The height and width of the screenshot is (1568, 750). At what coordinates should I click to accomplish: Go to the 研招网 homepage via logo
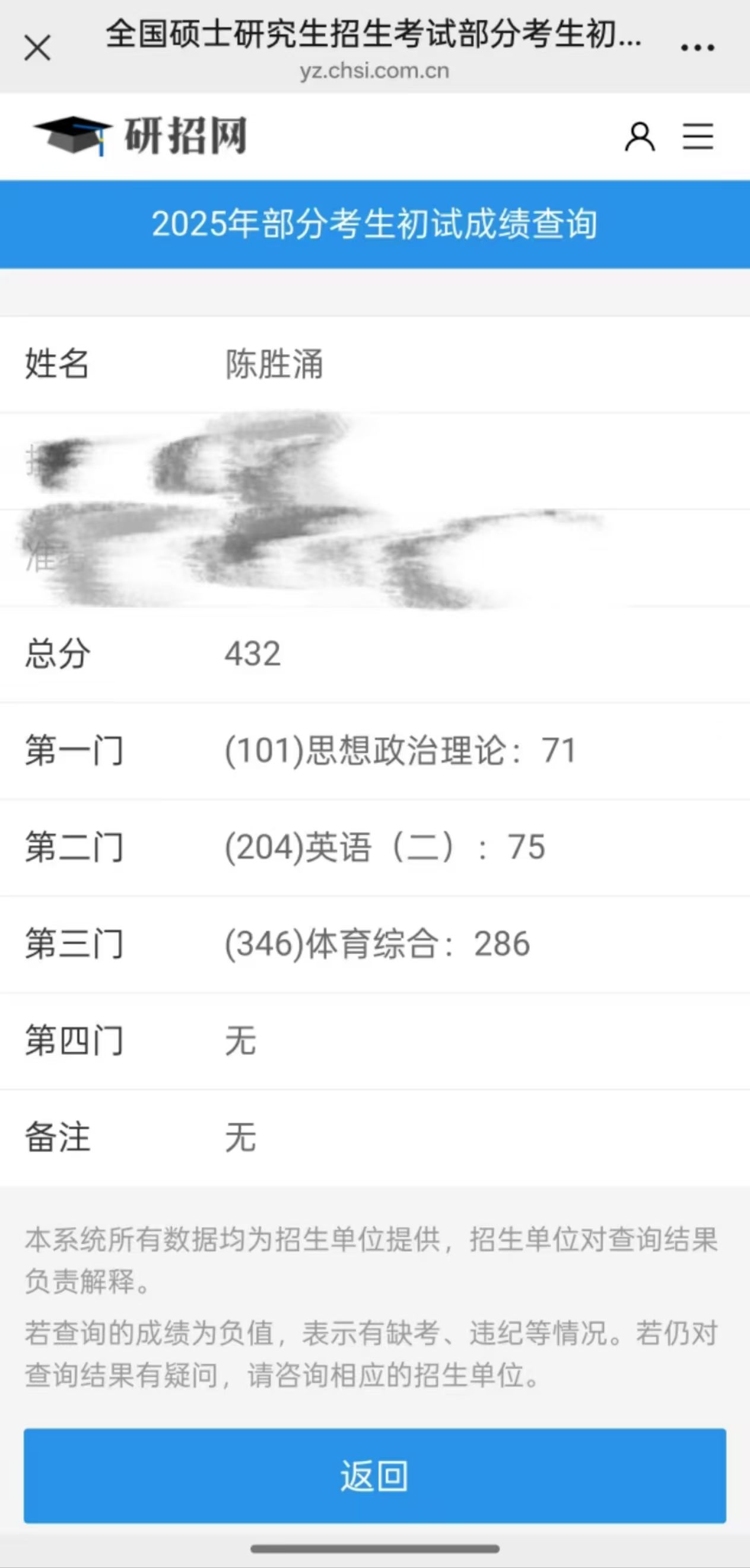pos(141,136)
